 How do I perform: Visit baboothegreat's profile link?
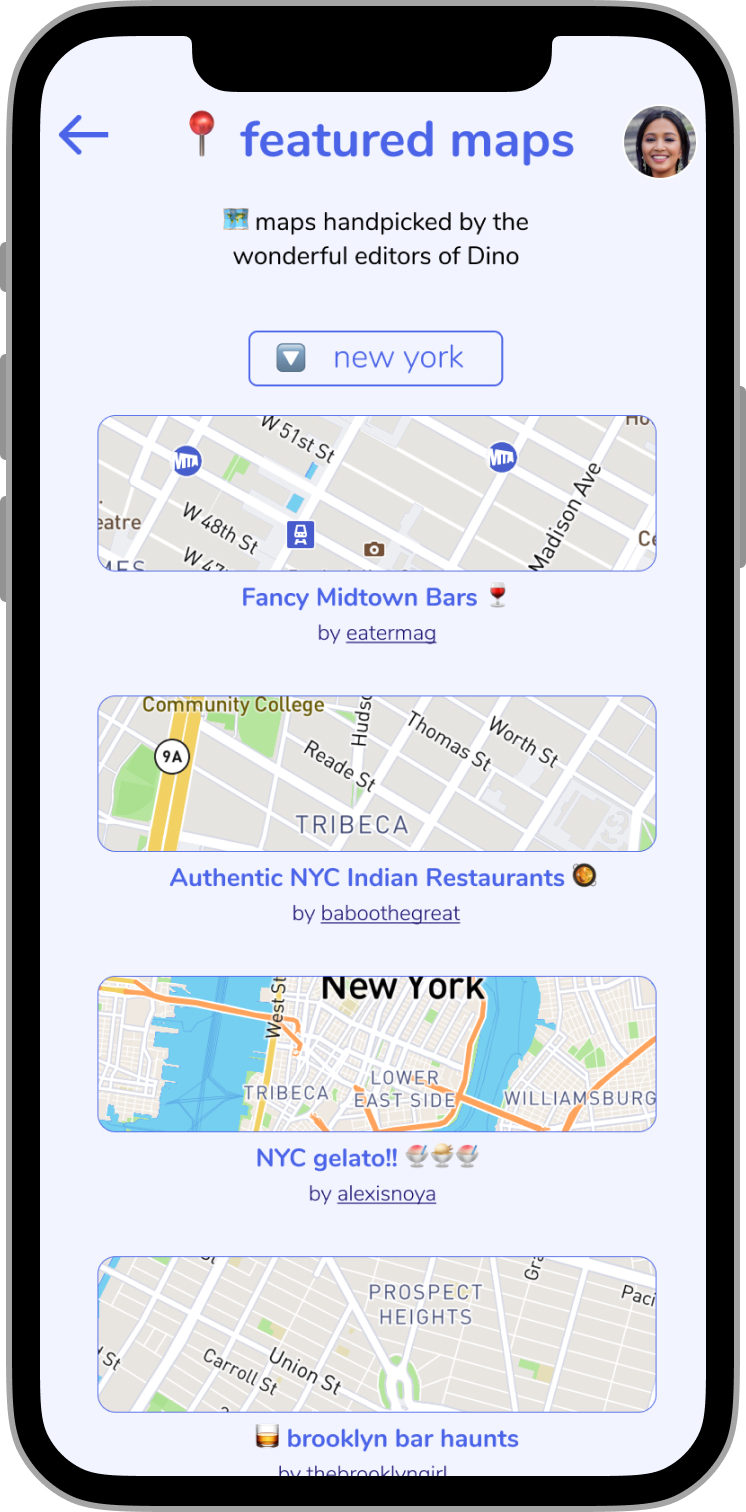(x=390, y=913)
